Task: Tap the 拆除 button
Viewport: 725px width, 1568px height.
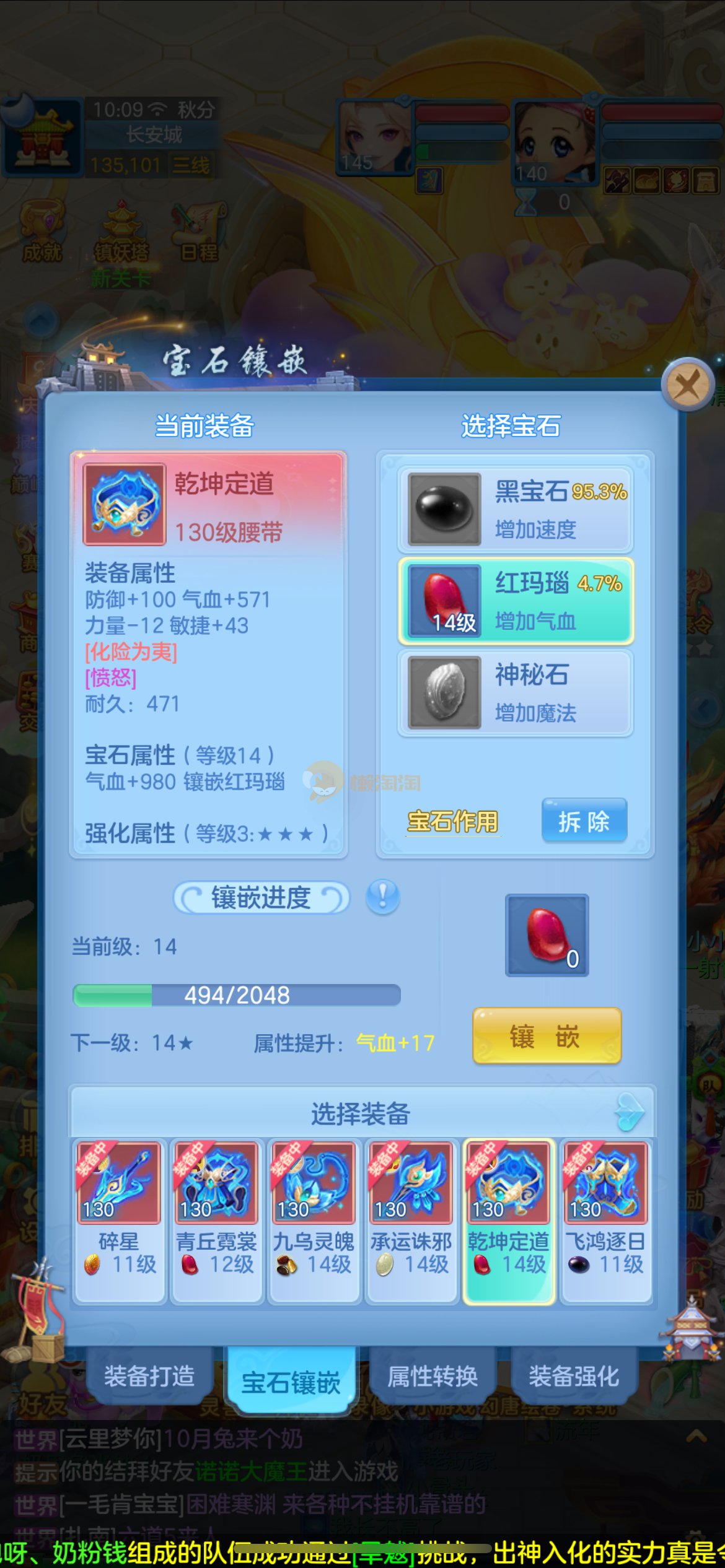Action: pos(584,821)
